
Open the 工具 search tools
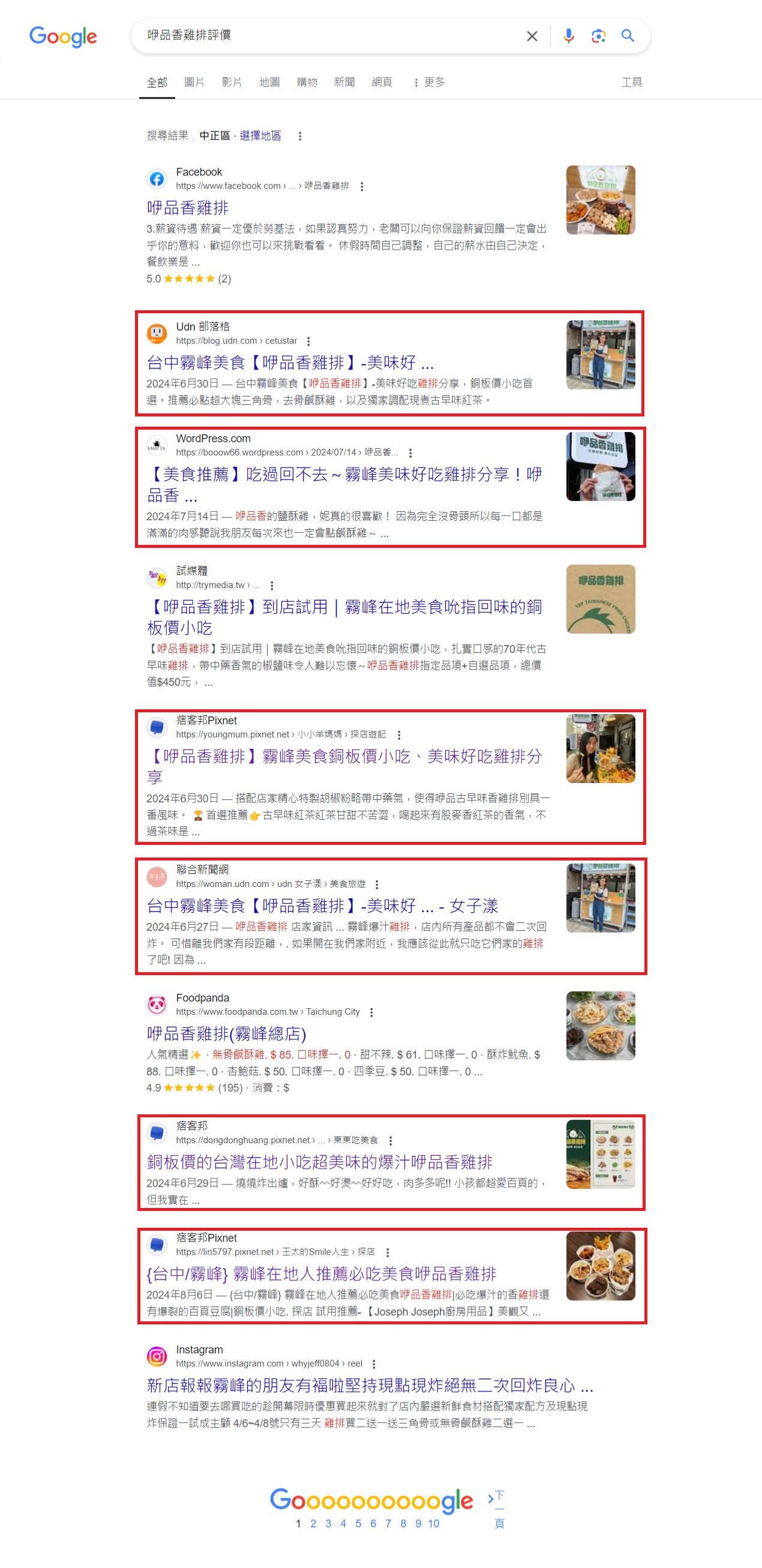pos(631,82)
